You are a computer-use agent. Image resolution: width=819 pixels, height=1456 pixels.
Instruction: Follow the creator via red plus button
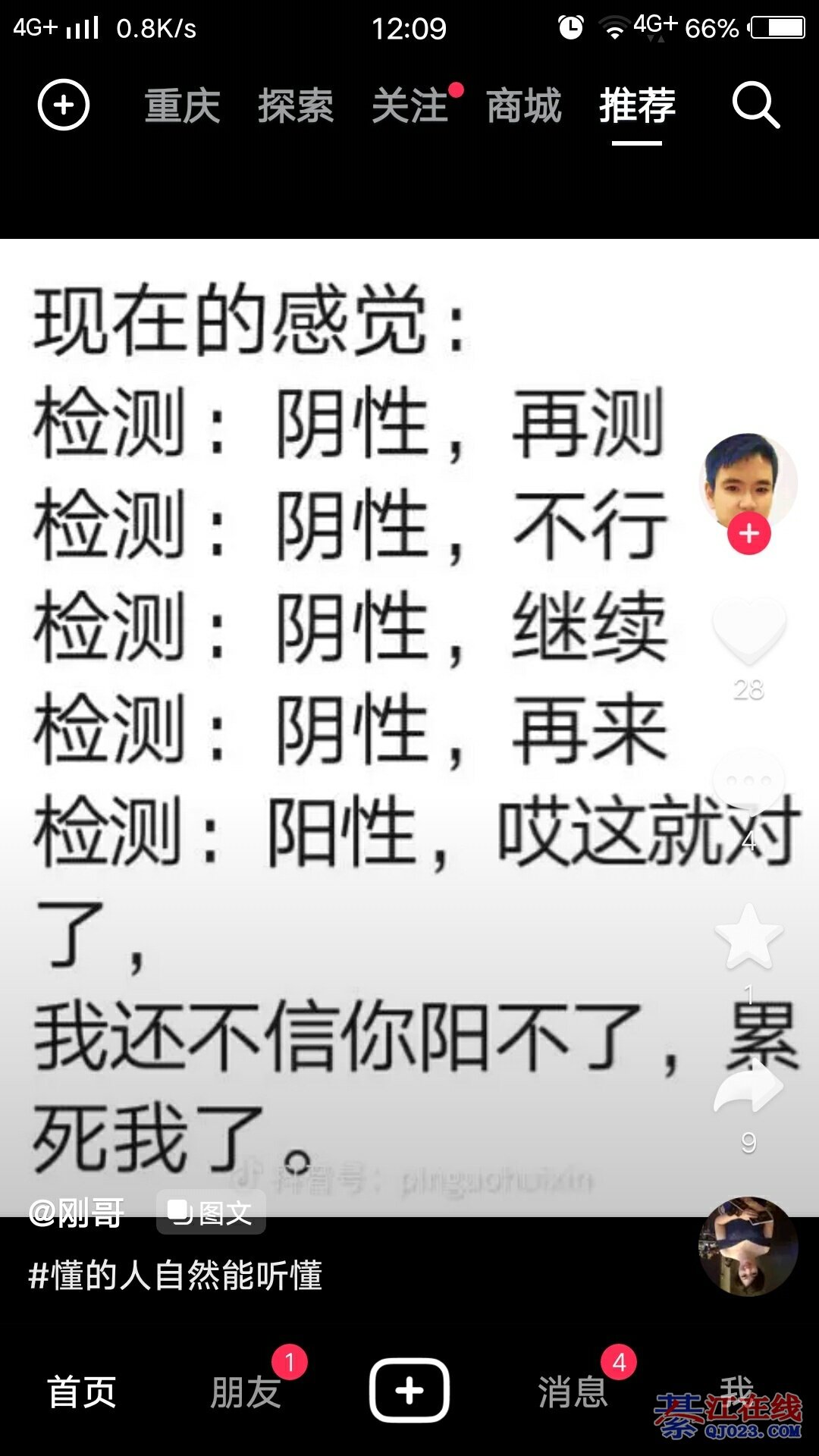pos(749,534)
